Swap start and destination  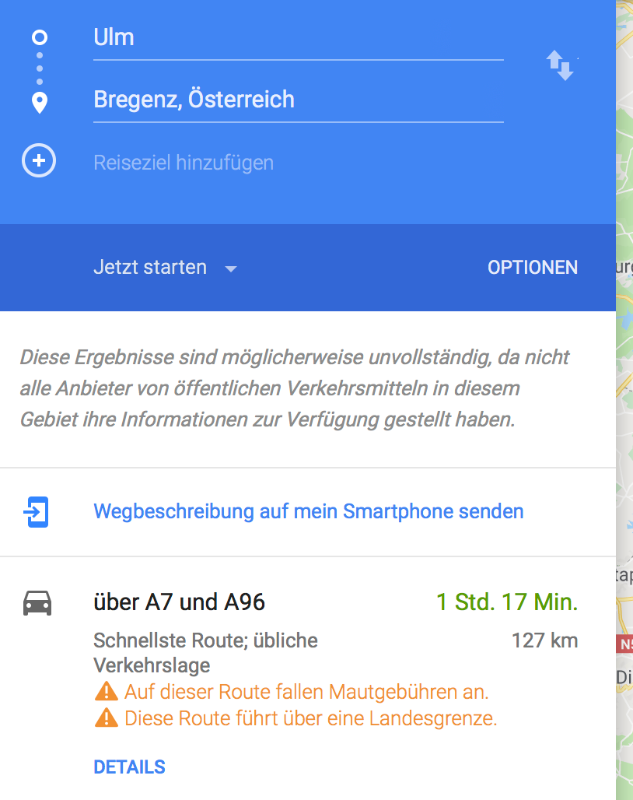[560, 66]
